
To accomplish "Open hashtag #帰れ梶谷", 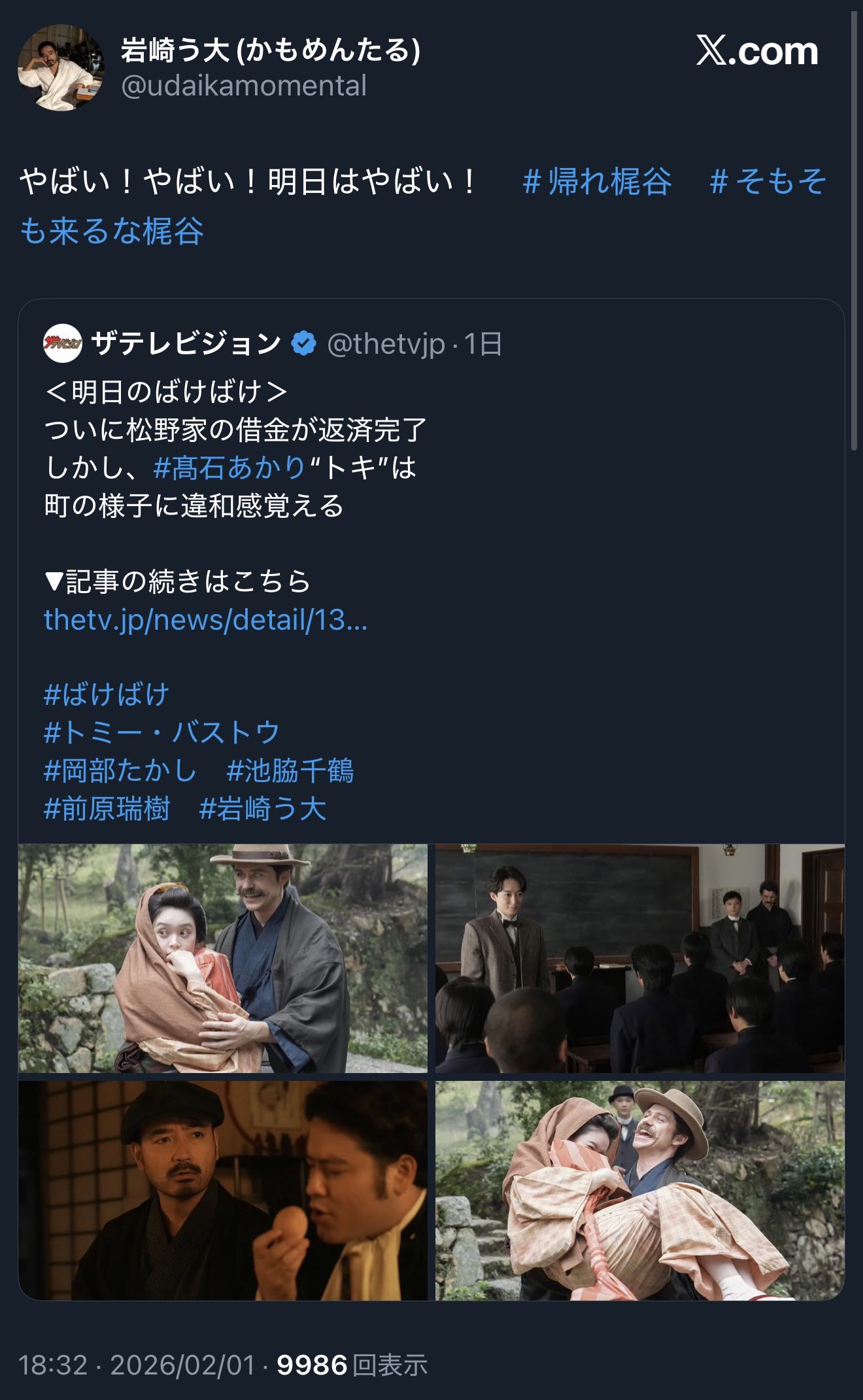I will (597, 181).
